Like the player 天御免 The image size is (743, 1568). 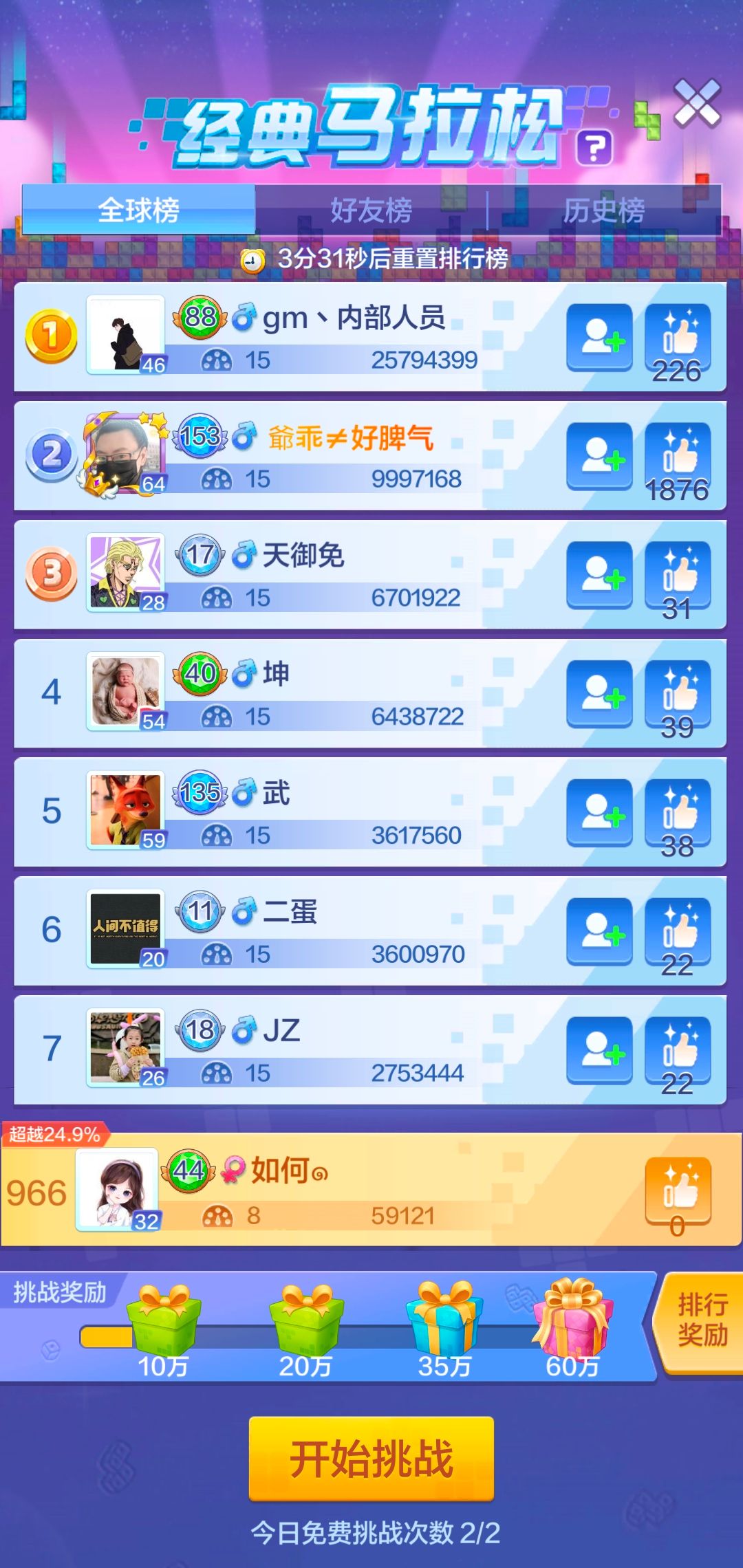(678, 574)
